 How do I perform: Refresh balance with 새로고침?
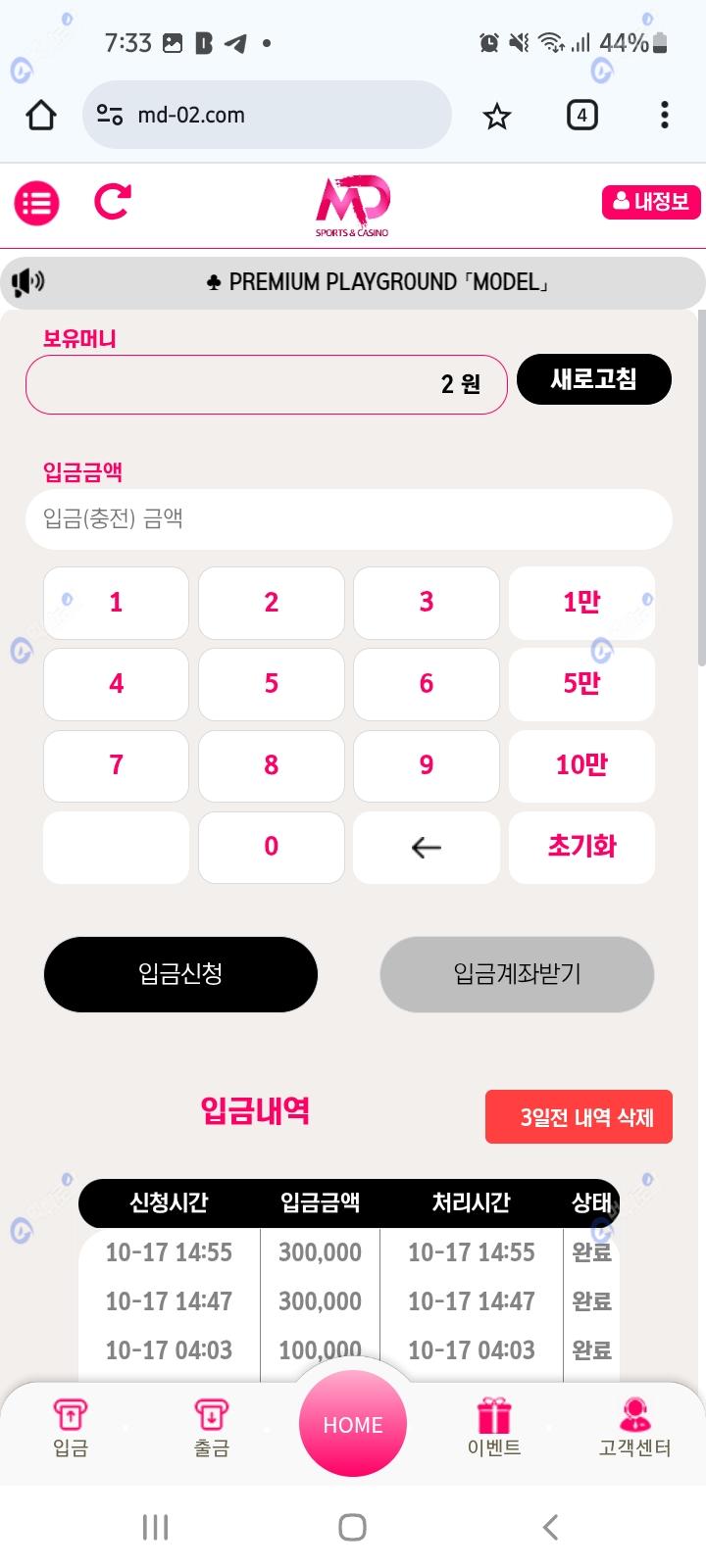(x=593, y=379)
